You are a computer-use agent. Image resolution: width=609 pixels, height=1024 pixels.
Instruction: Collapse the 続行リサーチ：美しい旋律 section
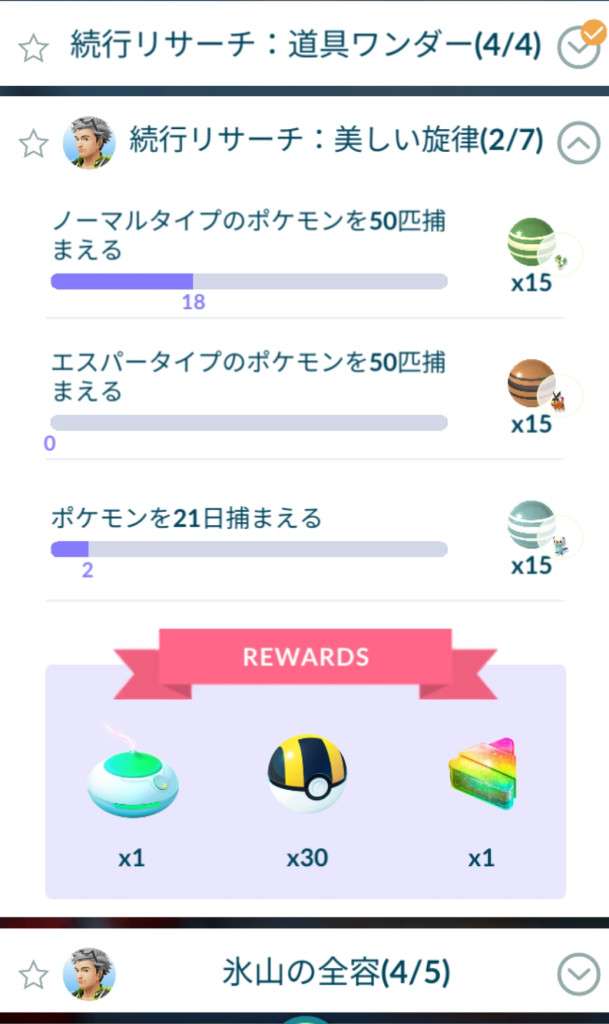[578, 142]
